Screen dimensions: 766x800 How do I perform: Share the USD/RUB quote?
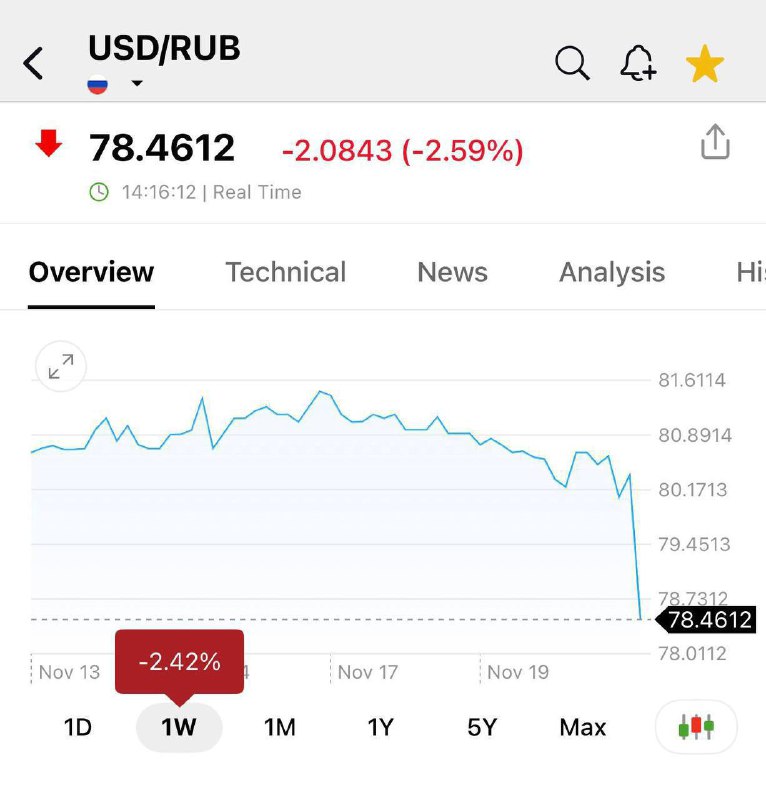[715, 143]
